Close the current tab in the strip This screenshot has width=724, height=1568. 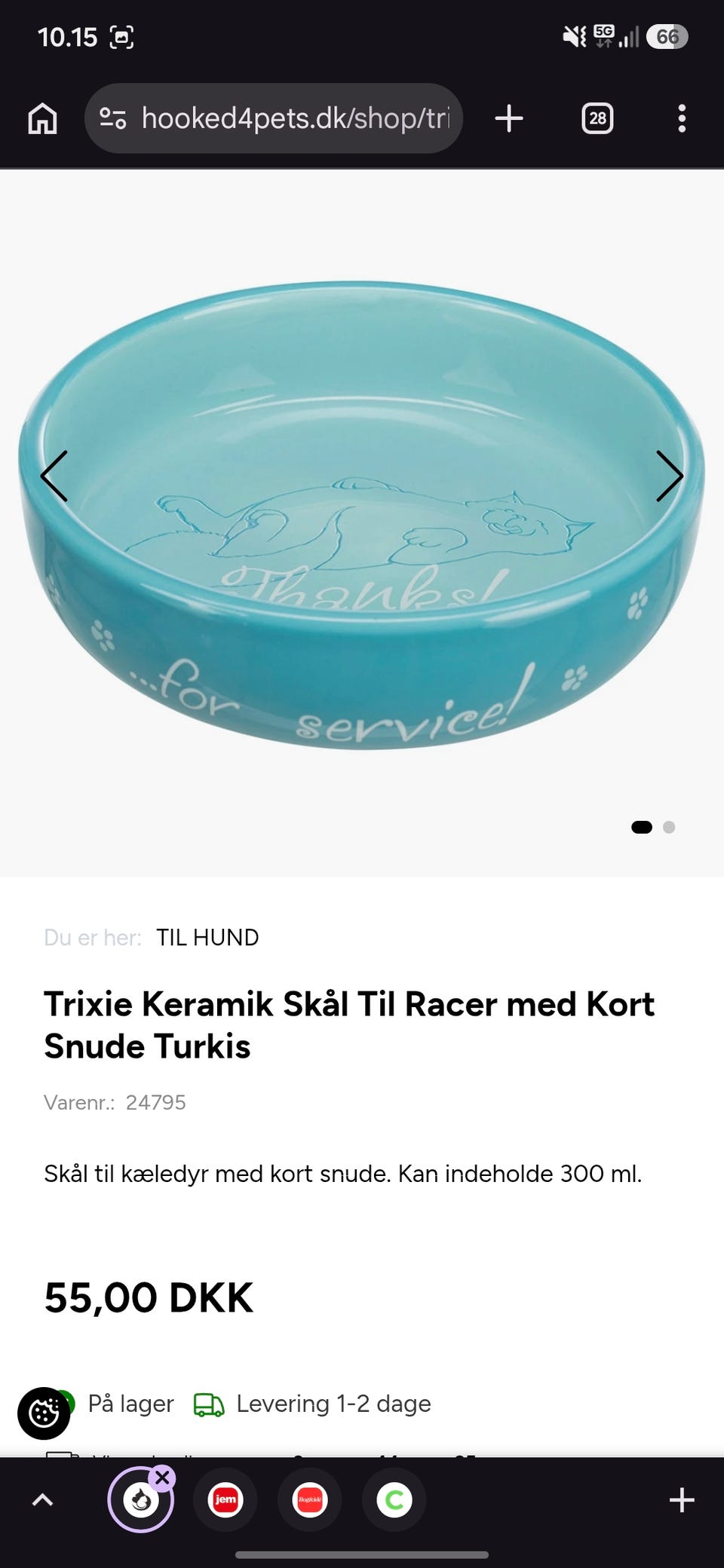162,1478
